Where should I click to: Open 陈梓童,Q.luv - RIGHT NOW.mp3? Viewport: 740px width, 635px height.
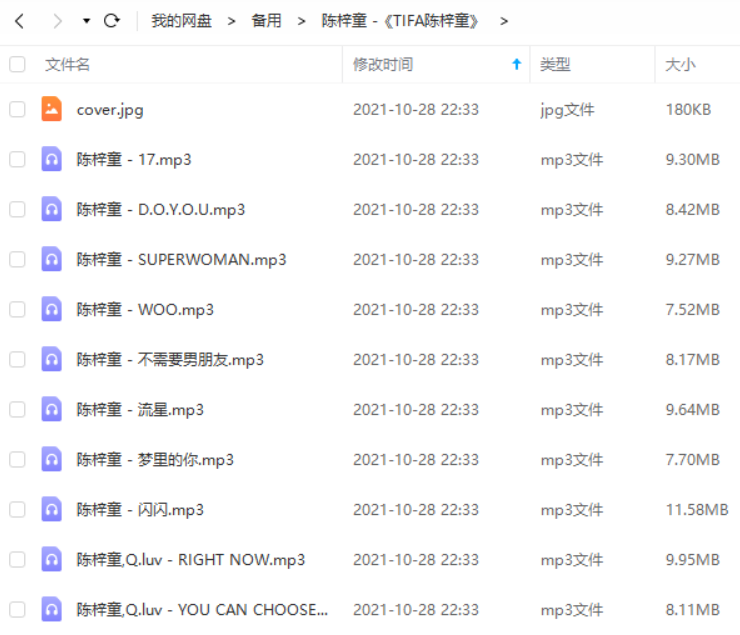tap(191, 559)
